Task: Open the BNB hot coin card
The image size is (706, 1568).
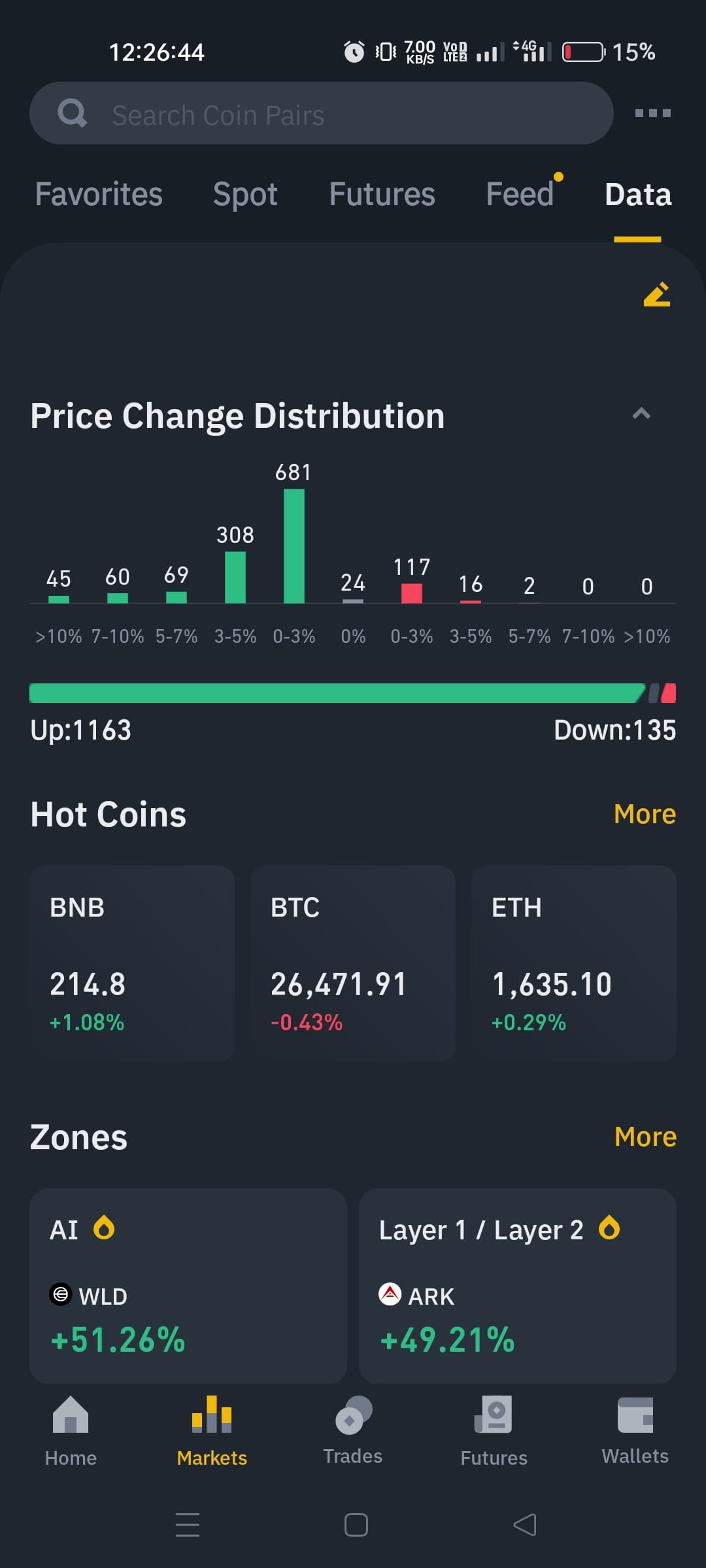Action: click(x=132, y=963)
